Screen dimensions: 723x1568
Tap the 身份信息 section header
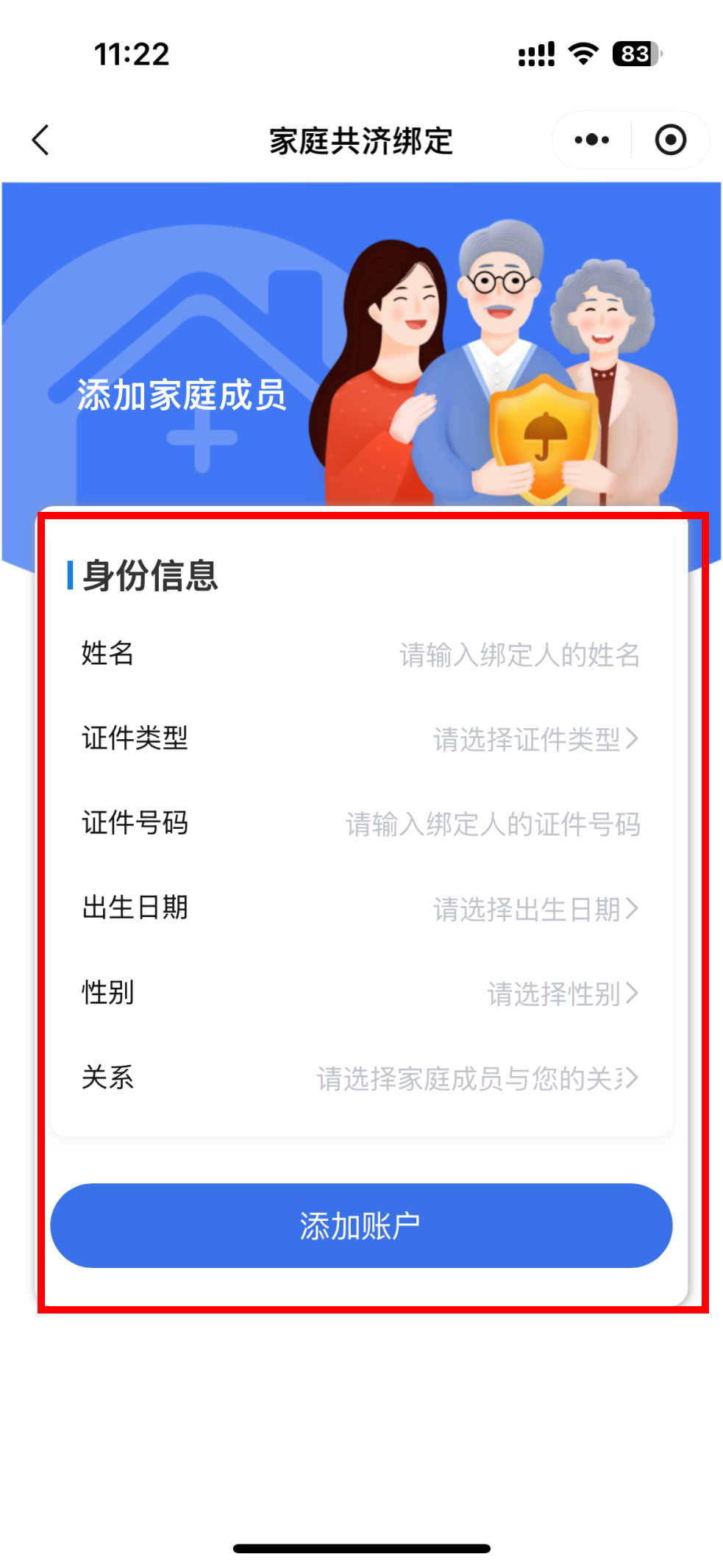click(144, 577)
